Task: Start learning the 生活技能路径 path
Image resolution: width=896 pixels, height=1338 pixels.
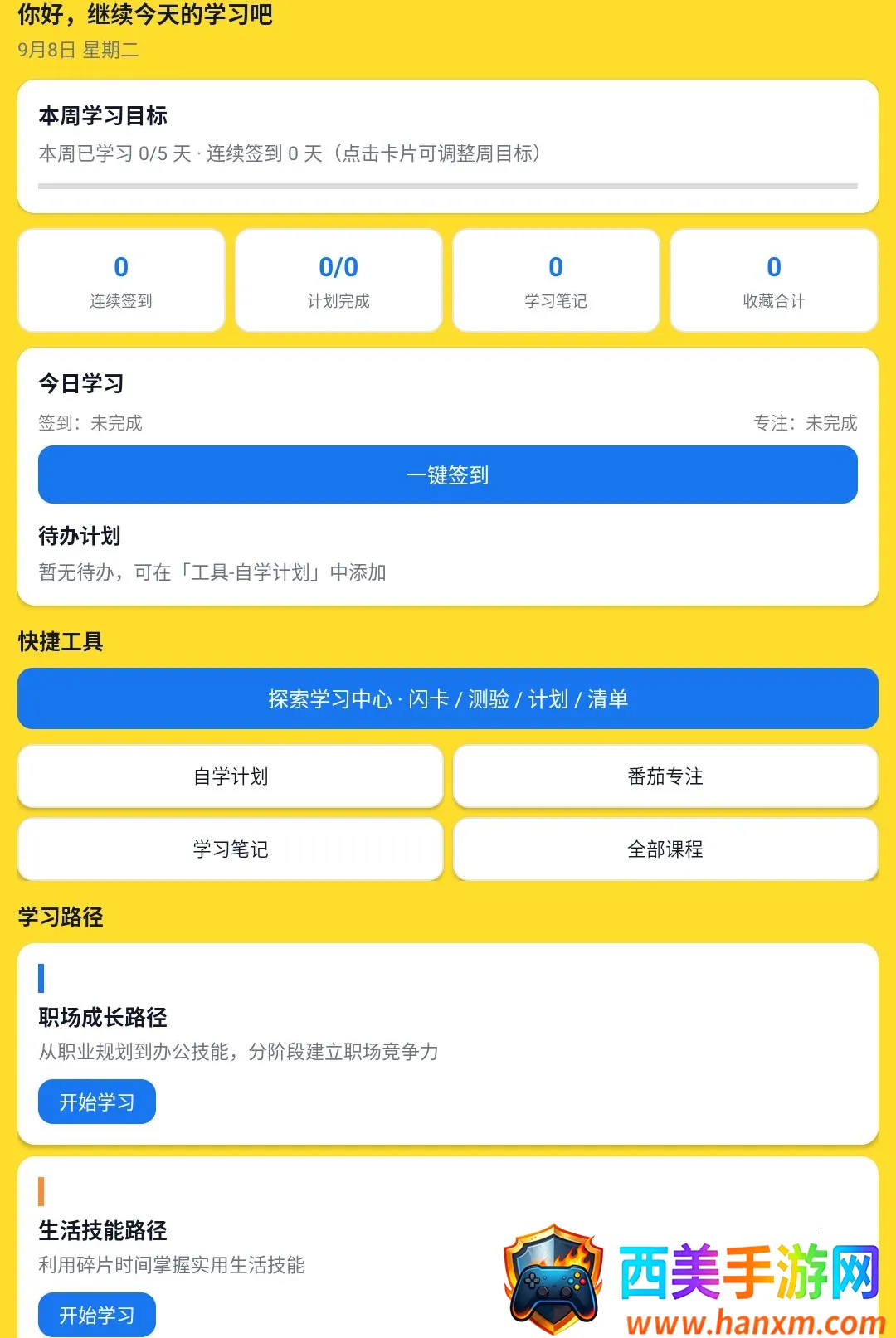Action: coord(97,1315)
